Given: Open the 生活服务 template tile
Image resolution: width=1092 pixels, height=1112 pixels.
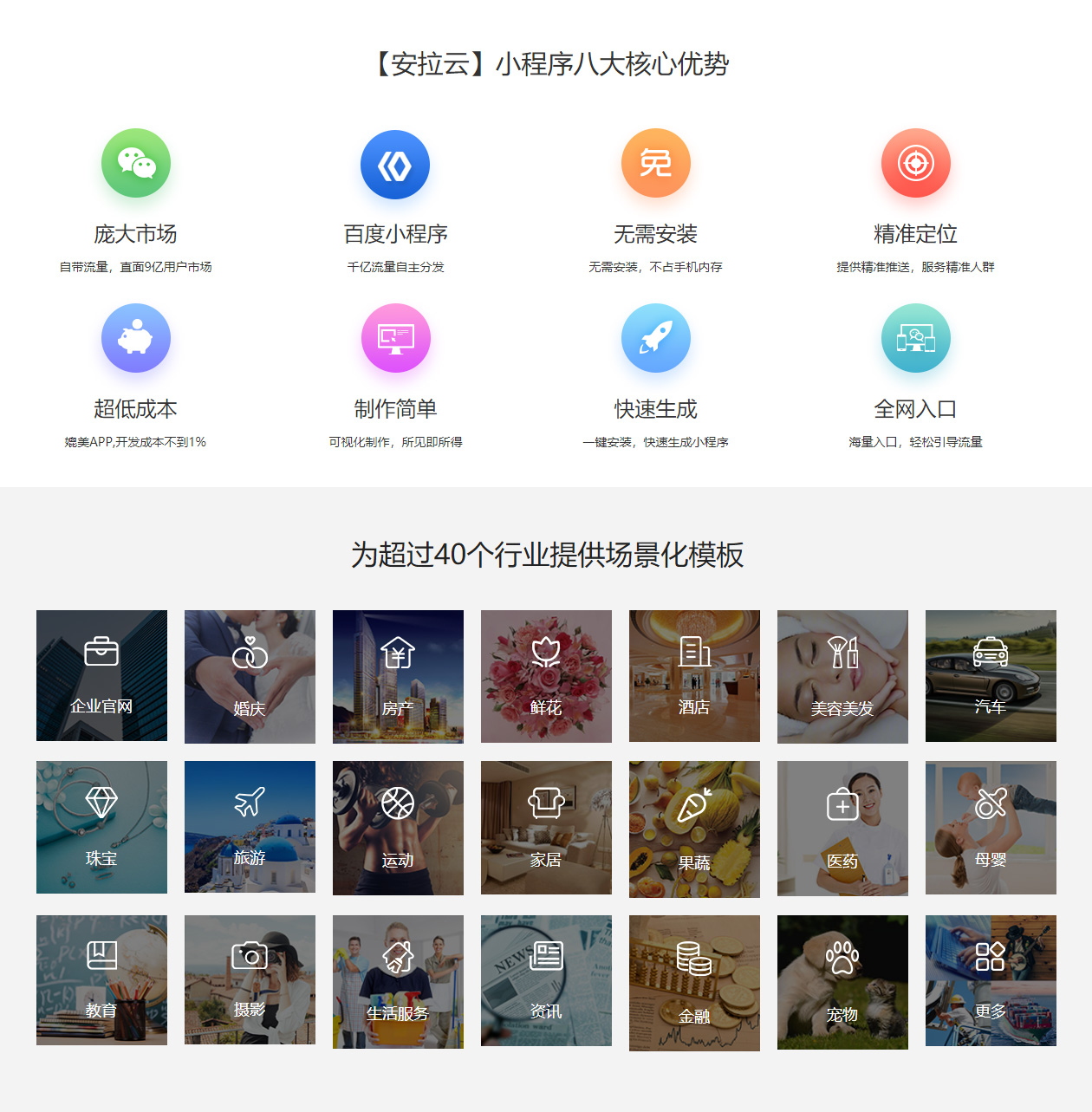Looking at the screenshot, I should pyautogui.click(x=398, y=982).
